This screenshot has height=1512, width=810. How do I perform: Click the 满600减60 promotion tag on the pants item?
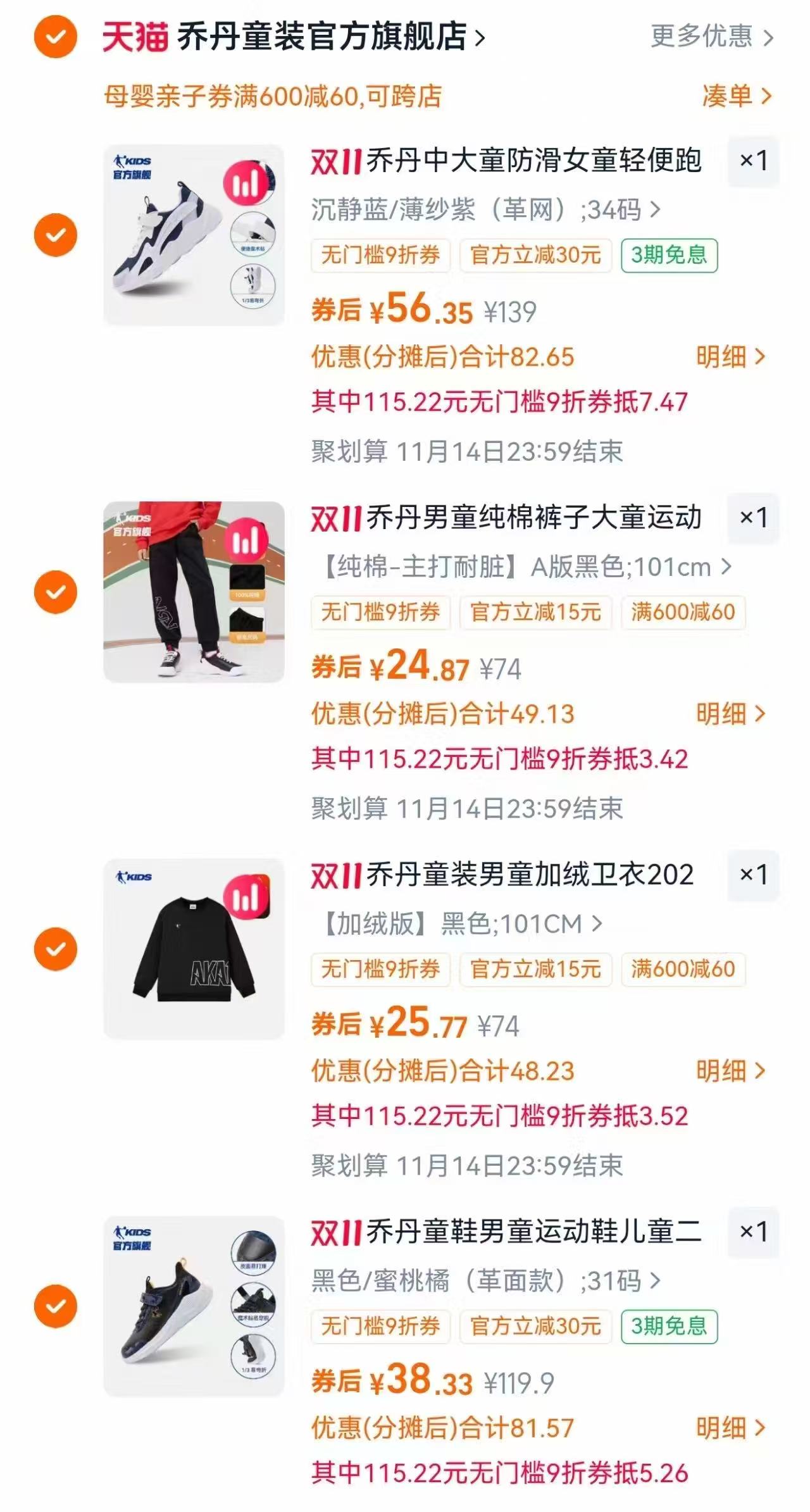tap(680, 613)
